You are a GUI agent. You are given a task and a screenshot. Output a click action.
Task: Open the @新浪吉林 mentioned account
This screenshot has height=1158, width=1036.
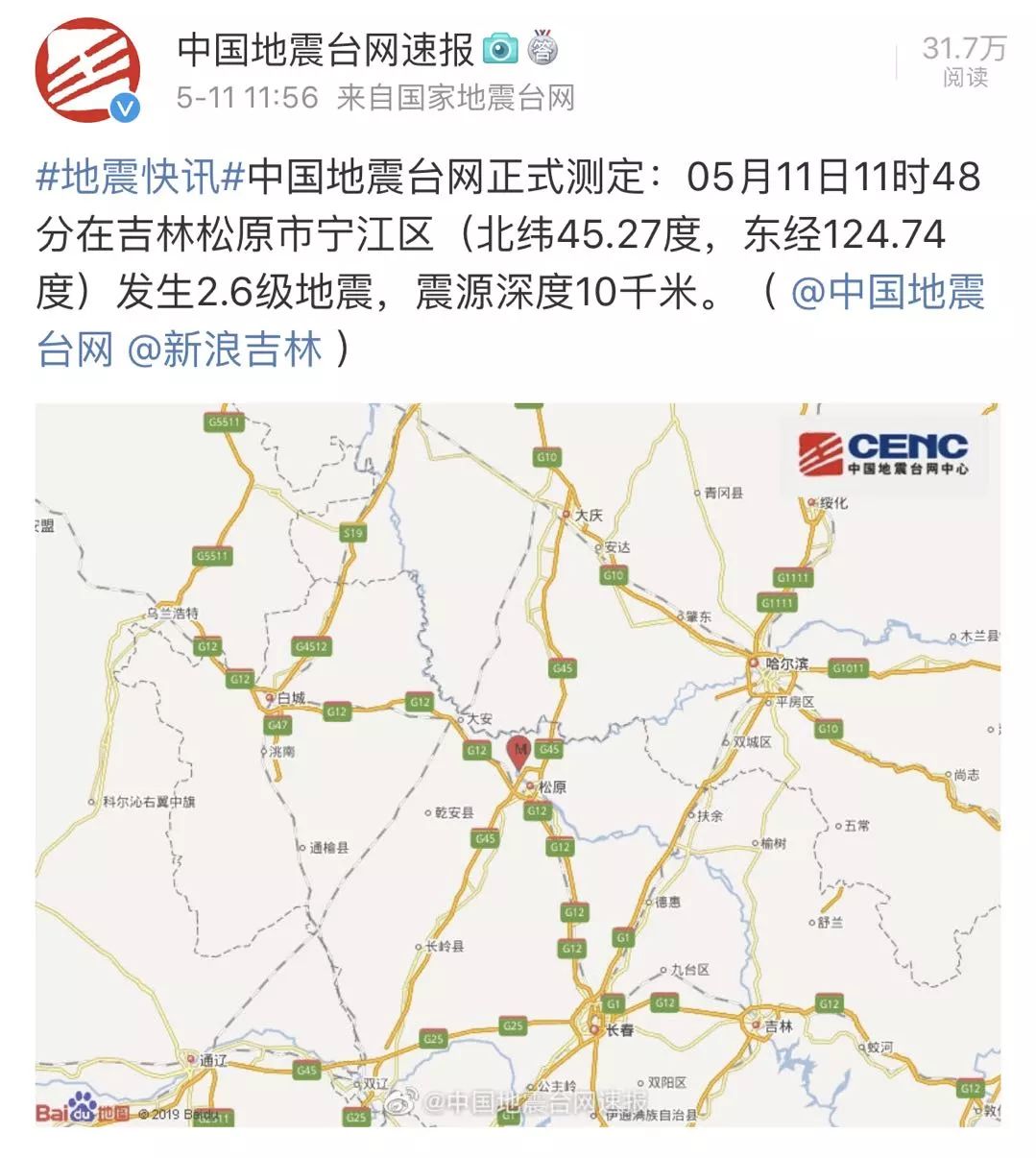click(225, 350)
